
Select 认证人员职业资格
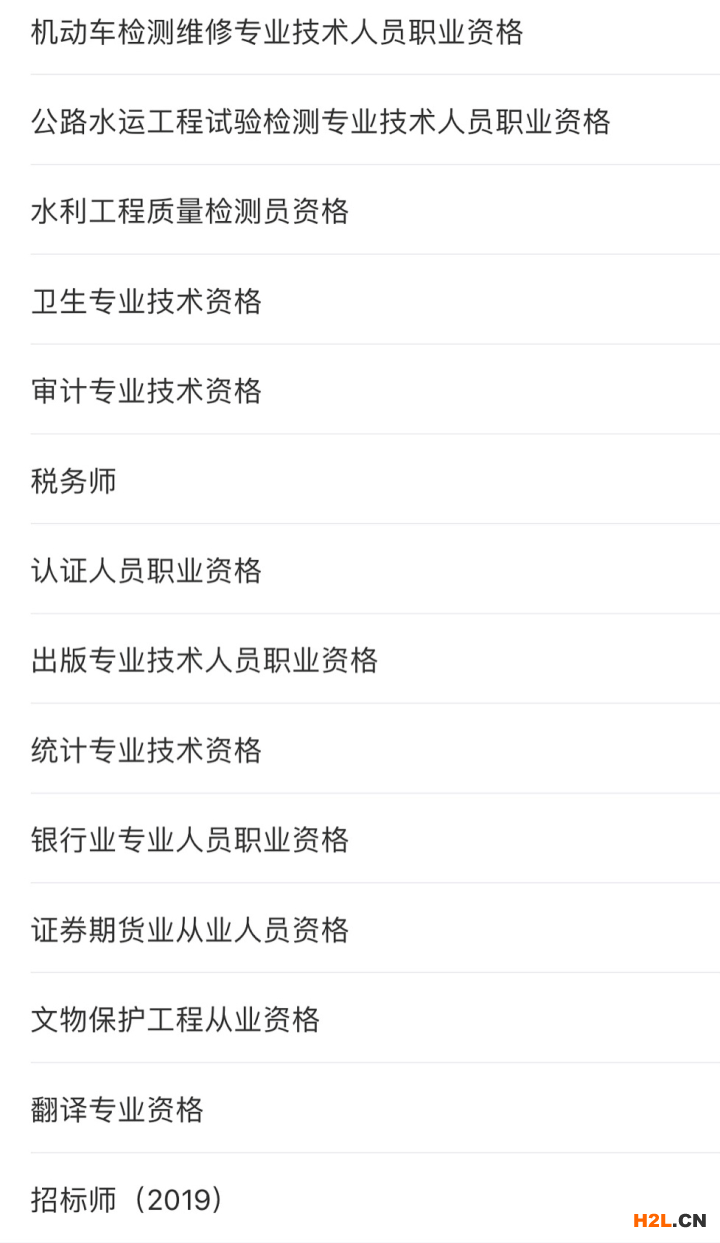click(360, 570)
